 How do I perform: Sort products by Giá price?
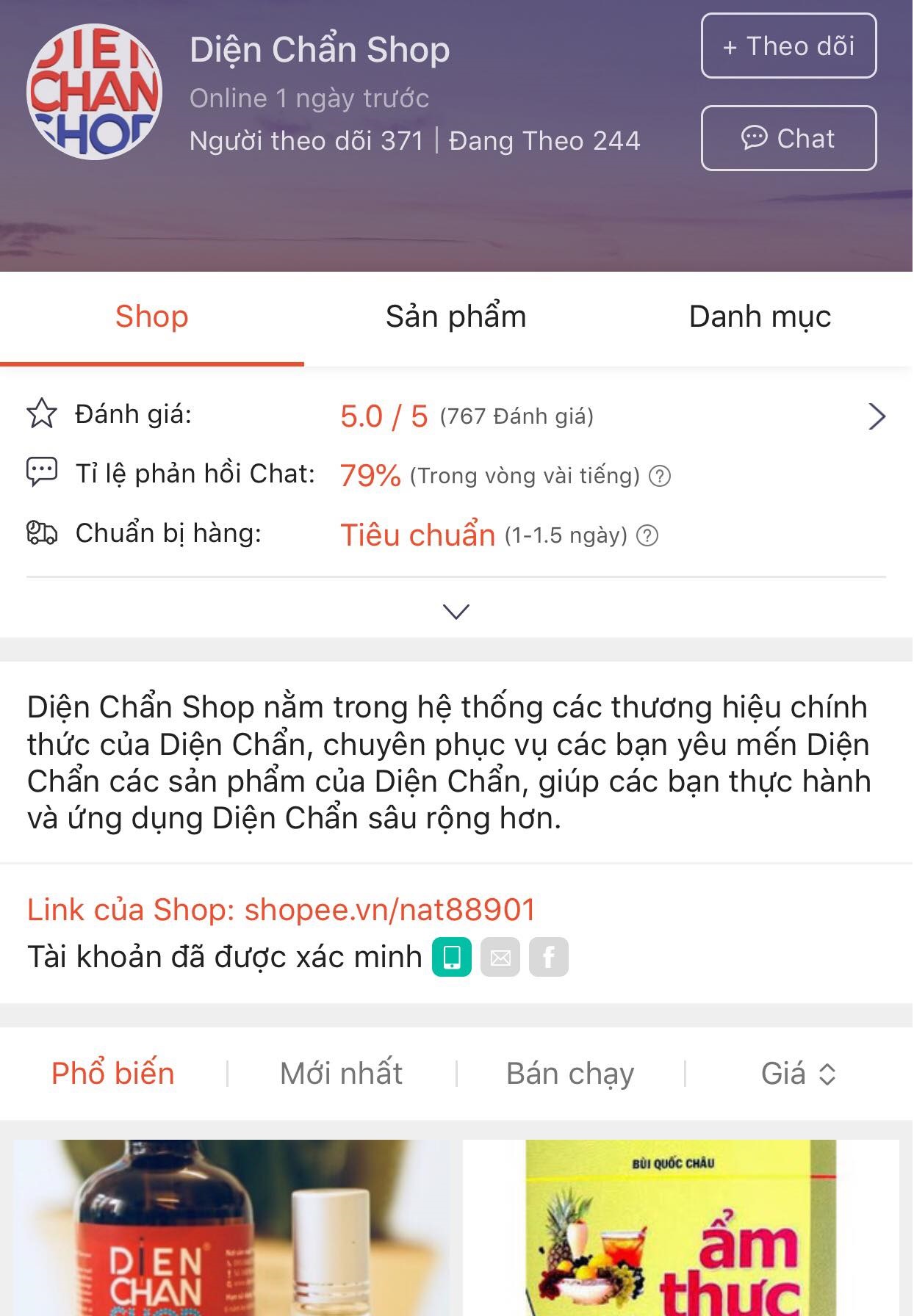point(798,1074)
